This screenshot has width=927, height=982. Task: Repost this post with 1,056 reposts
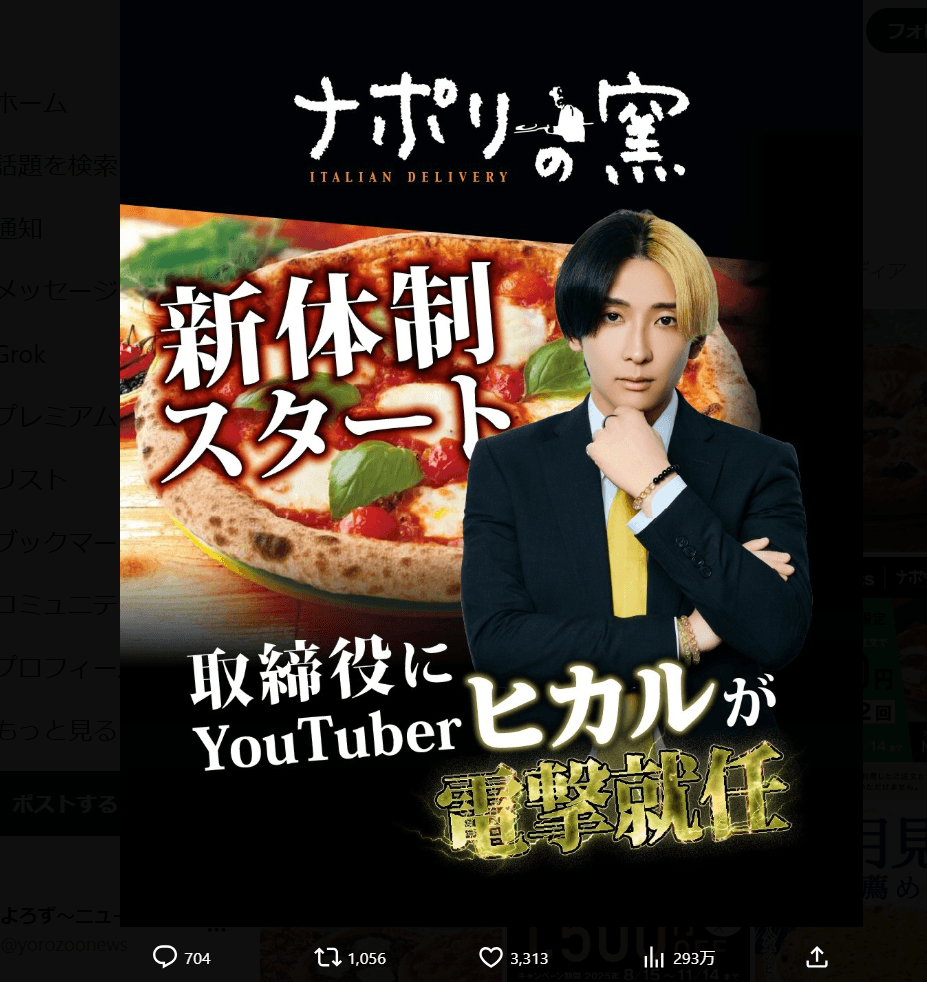[x=328, y=958]
